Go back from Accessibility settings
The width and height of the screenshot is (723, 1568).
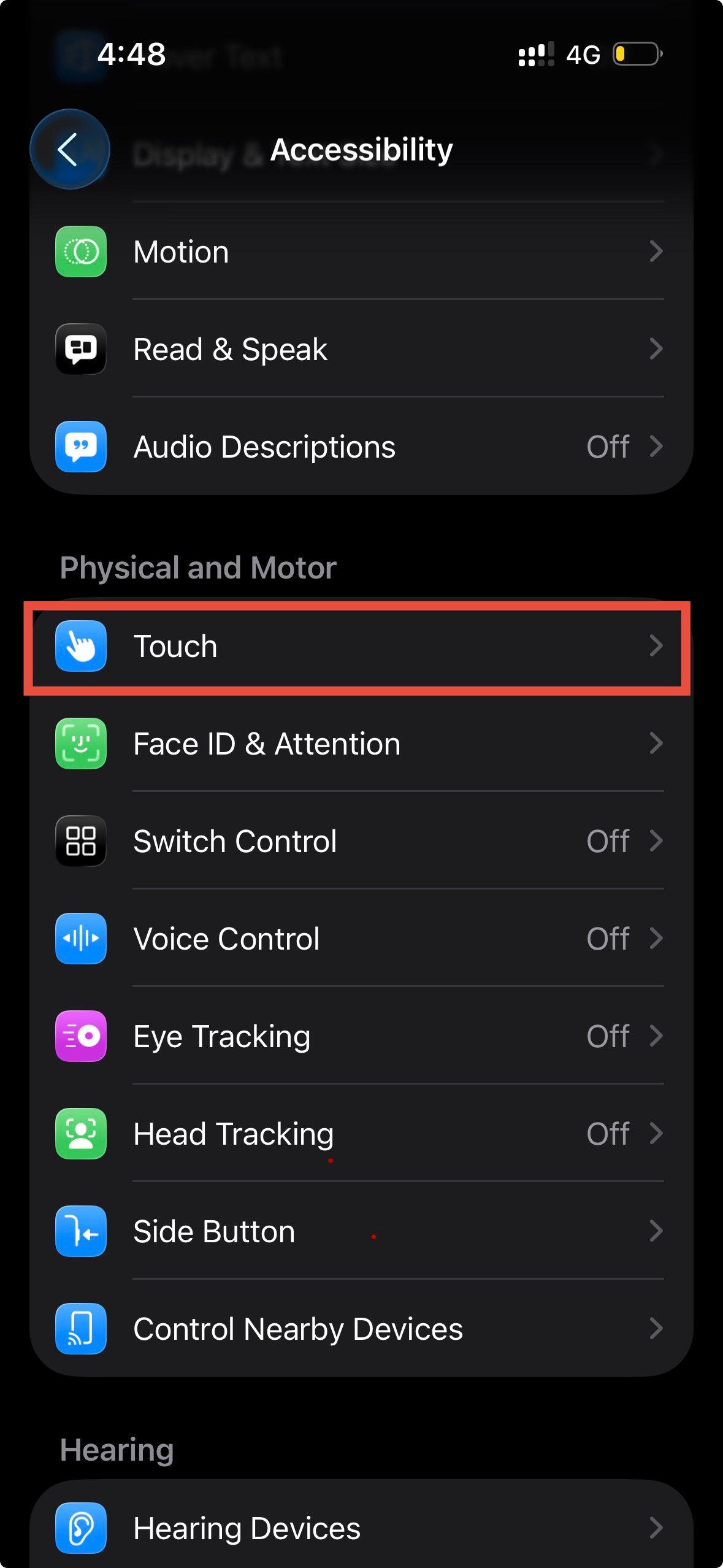[69, 149]
